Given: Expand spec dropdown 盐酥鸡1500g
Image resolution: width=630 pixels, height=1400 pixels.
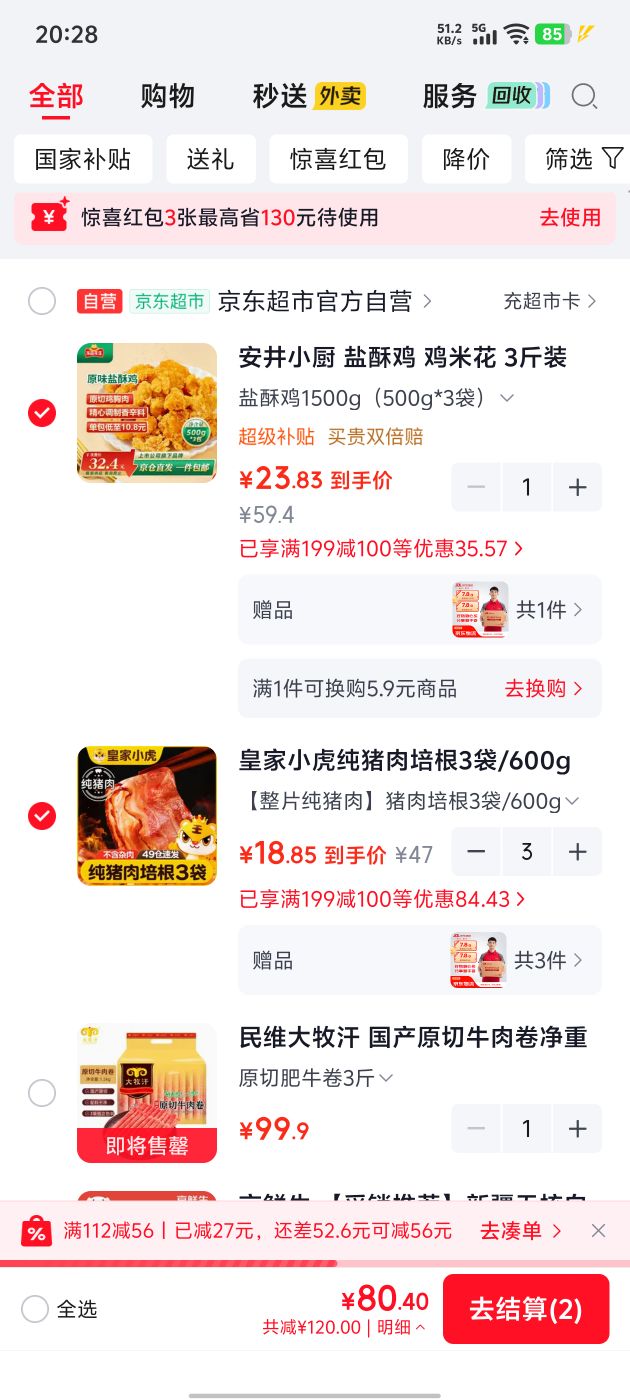Looking at the screenshot, I should 377,398.
